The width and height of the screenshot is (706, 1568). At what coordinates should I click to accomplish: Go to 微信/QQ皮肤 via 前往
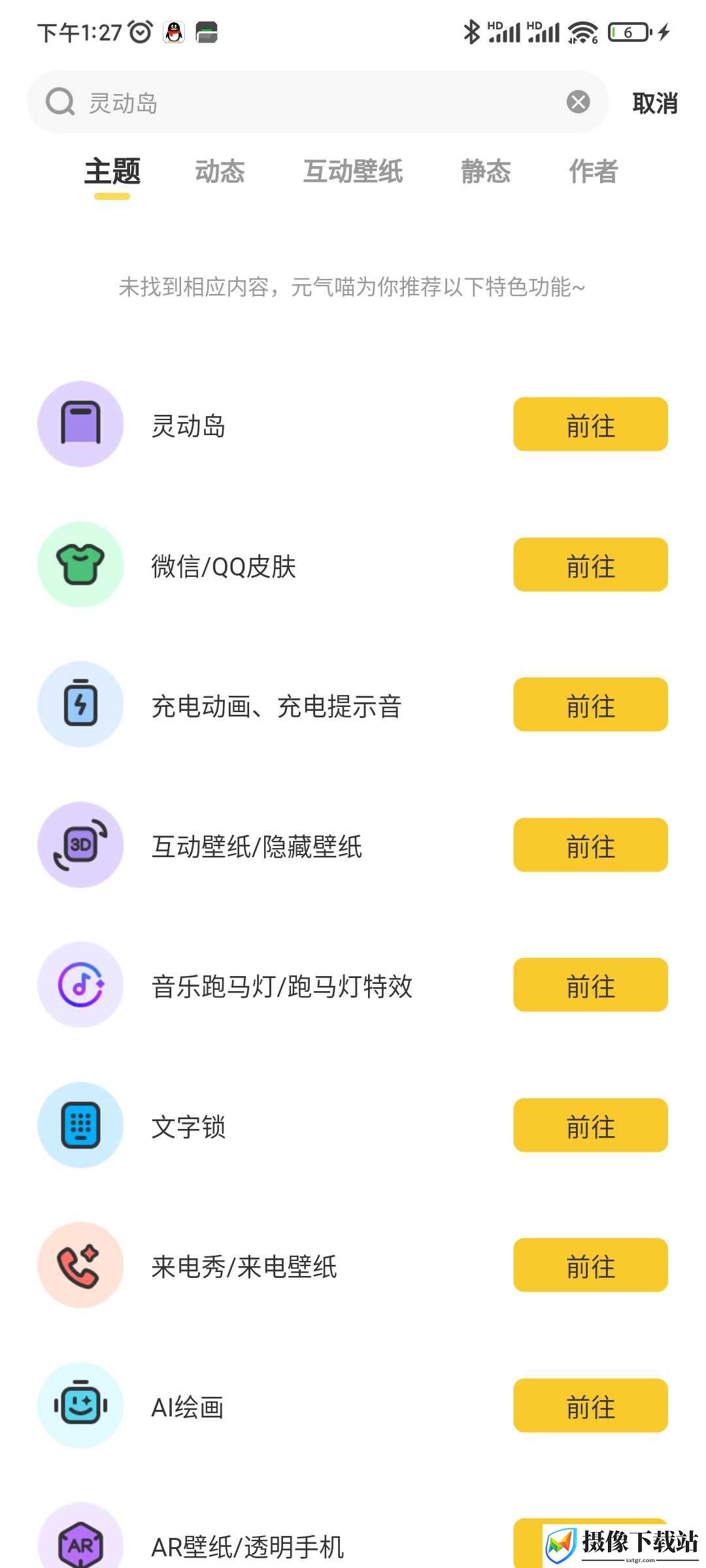coord(590,564)
